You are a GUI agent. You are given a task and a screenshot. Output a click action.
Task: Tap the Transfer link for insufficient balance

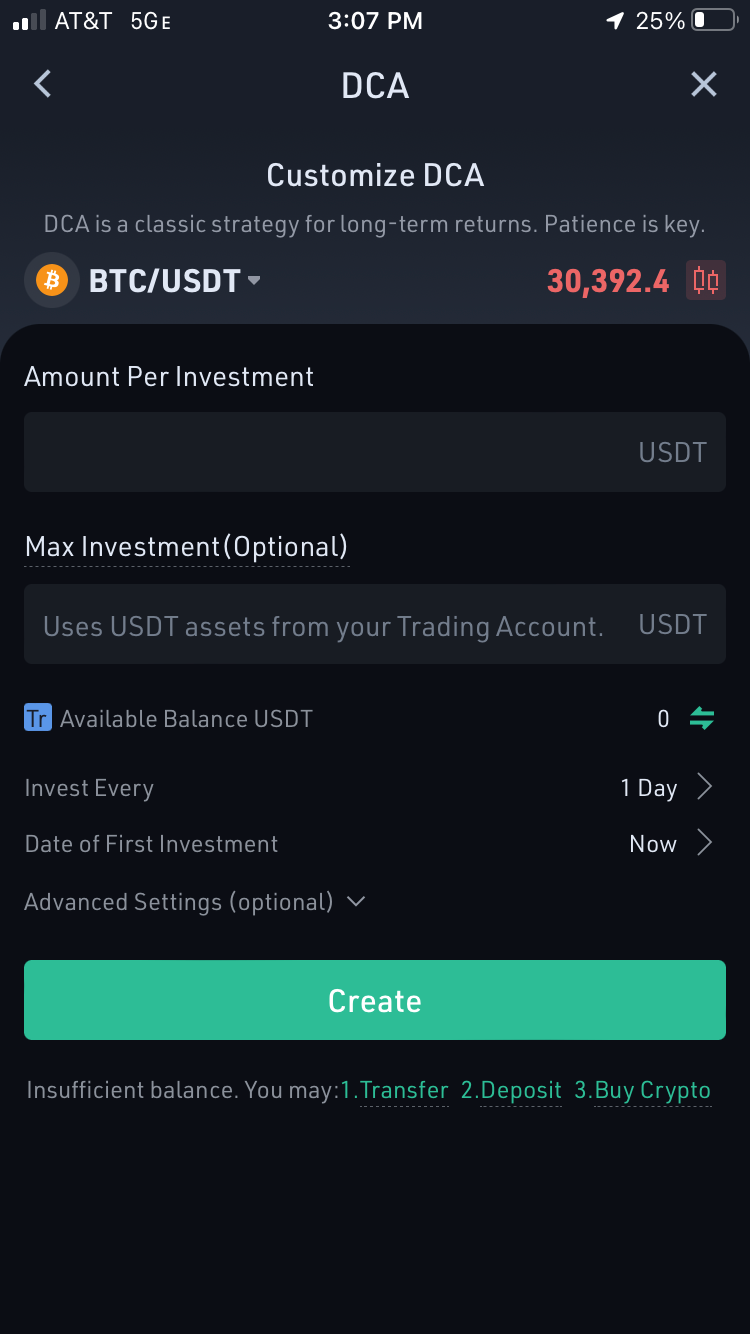point(404,1089)
